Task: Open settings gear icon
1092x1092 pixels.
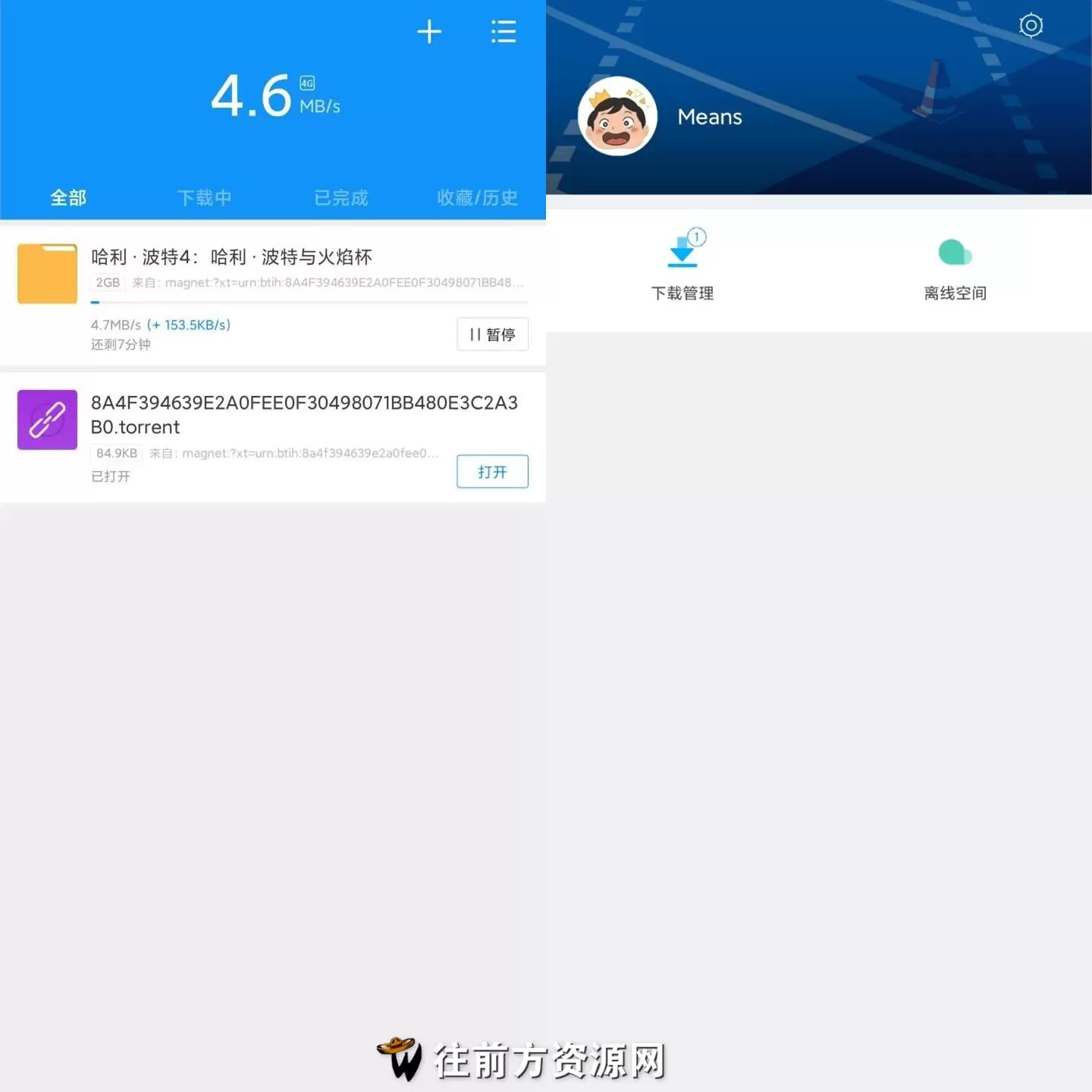Action: click(x=1031, y=26)
